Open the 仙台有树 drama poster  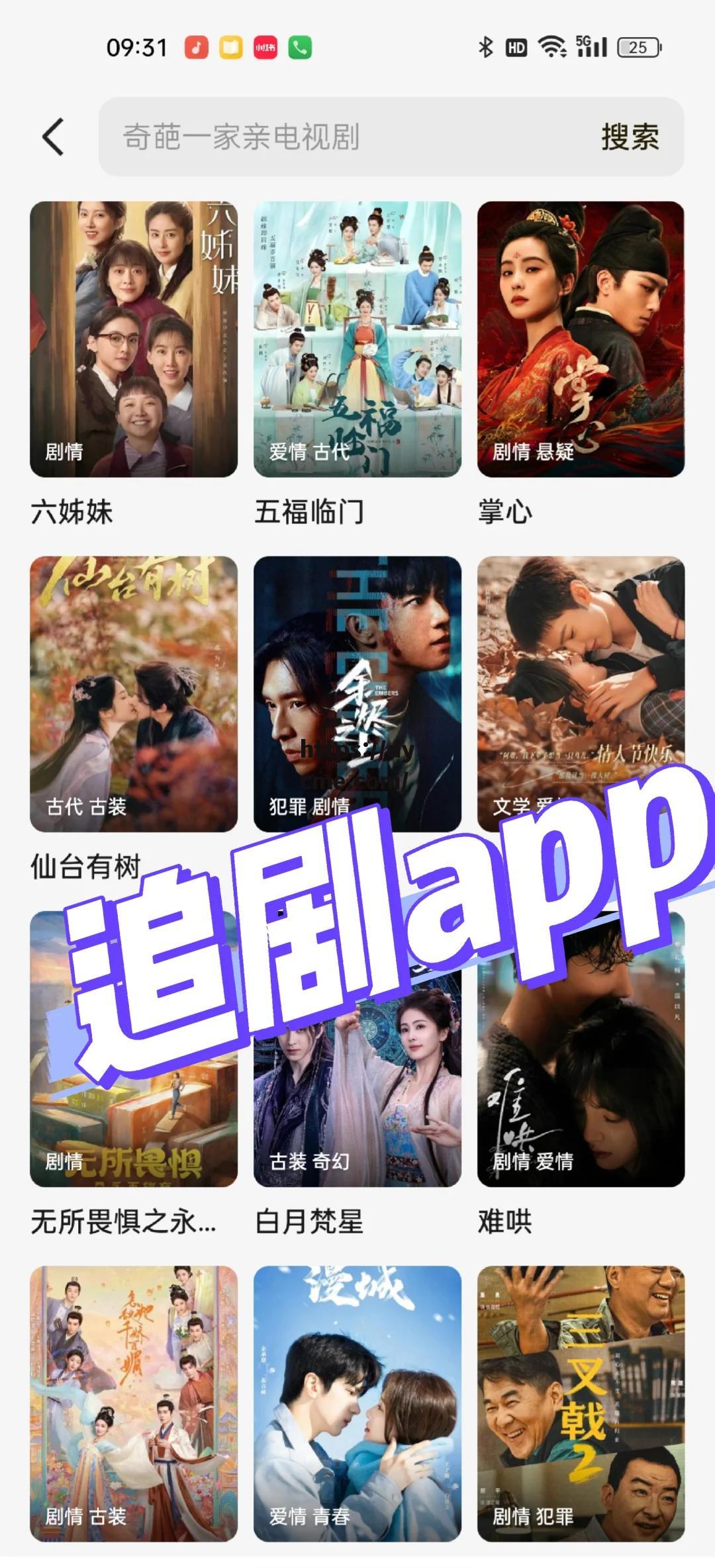point(135,691)
